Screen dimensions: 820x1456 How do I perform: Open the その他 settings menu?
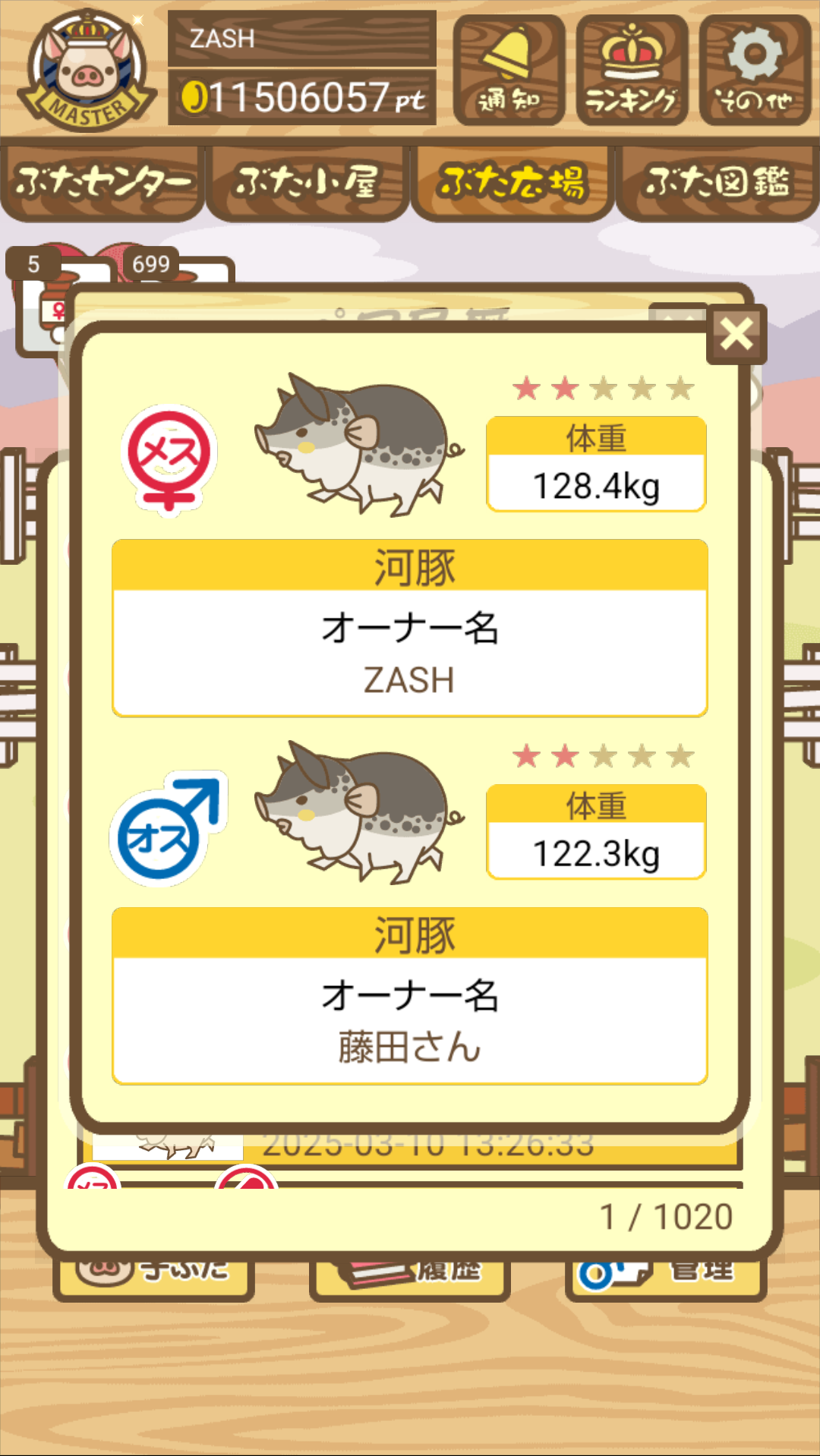(755, 70)
